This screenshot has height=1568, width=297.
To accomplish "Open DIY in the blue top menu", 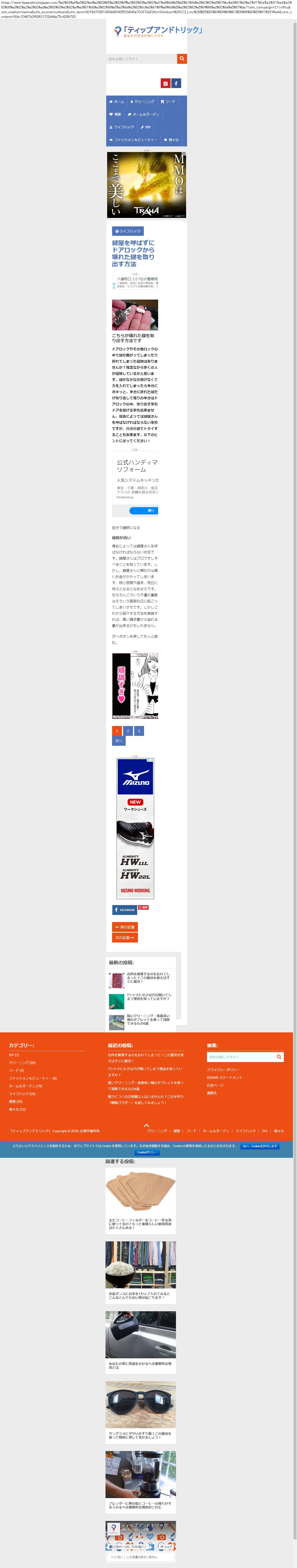I will click(x=146, y=127).
